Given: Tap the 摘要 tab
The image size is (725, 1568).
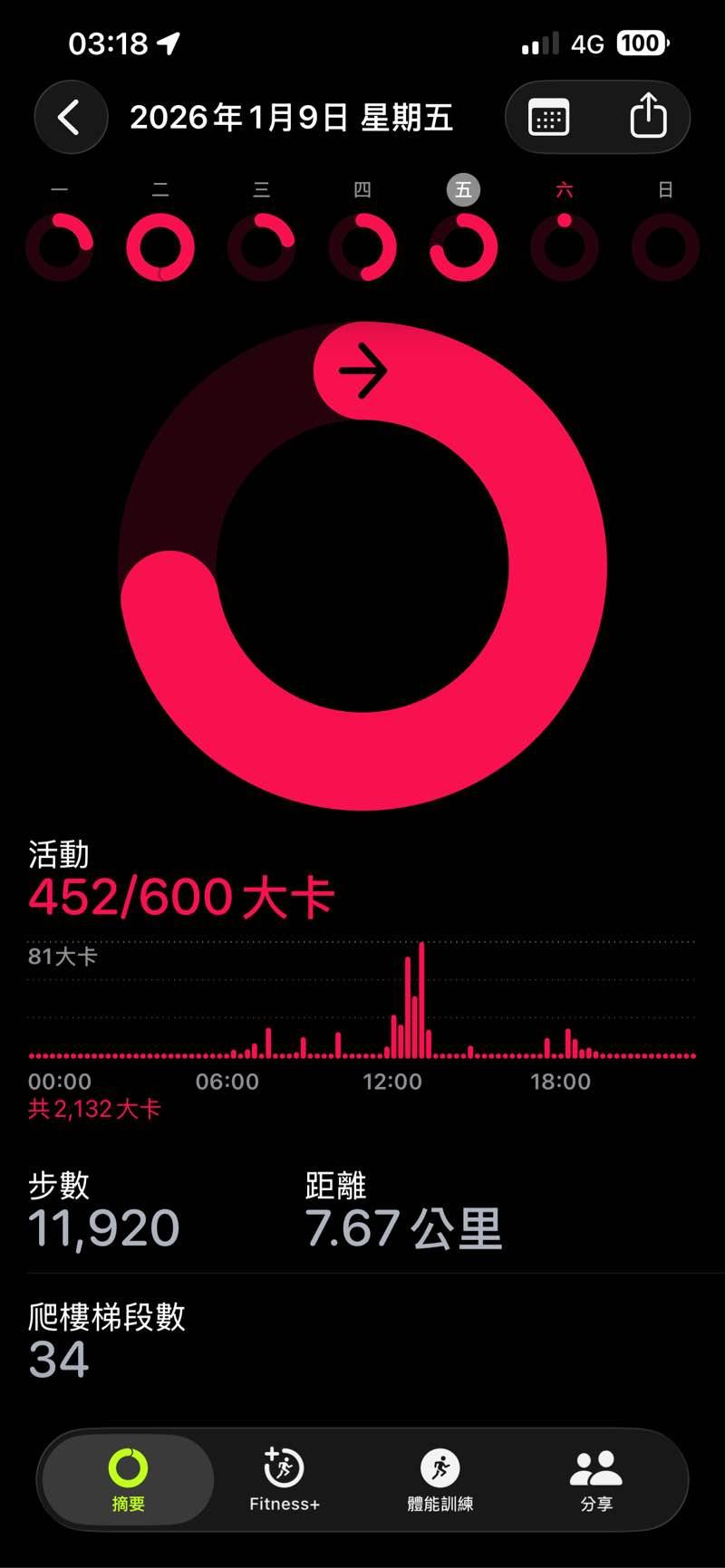Looking at the screenshot, I should [x=128, y=1480].
